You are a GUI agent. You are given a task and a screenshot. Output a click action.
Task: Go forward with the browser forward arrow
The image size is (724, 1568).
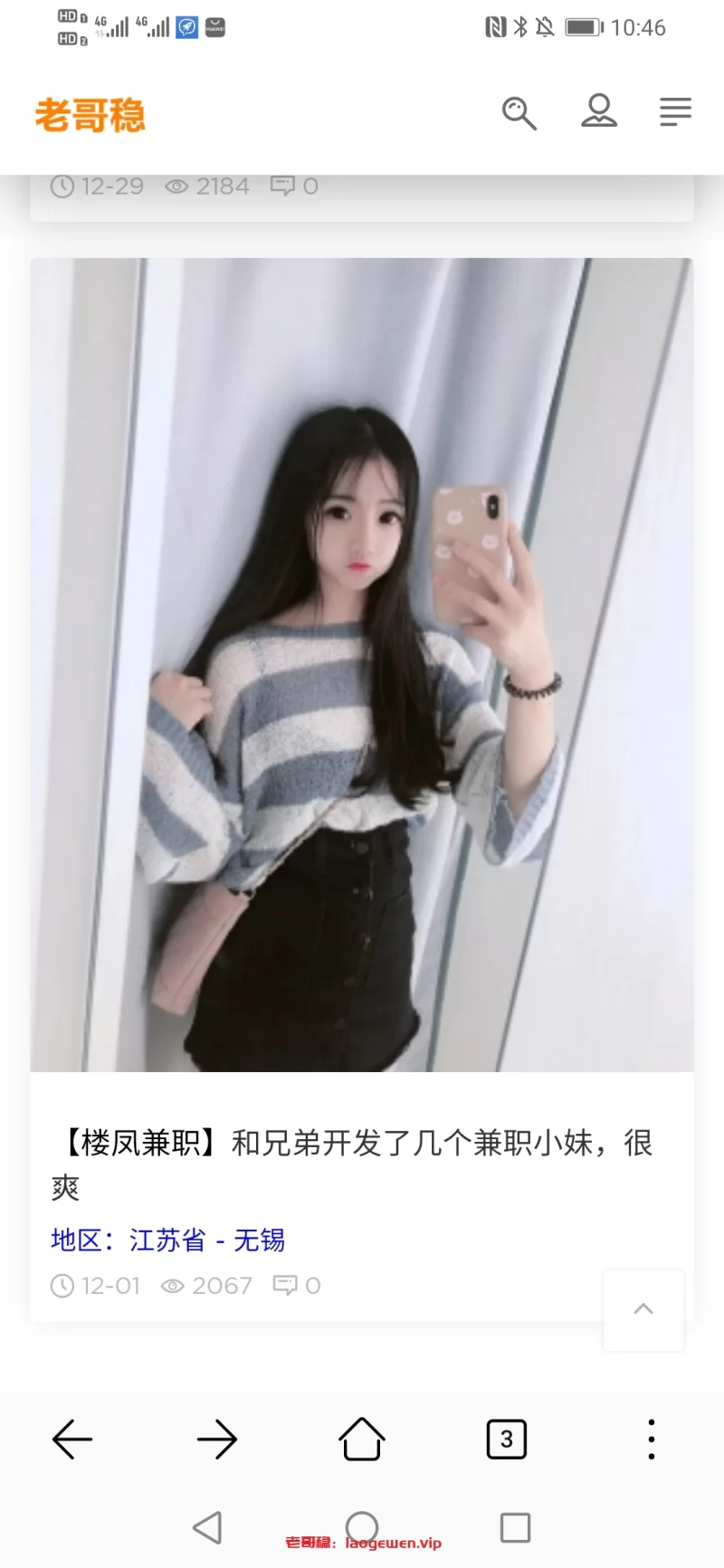pos(217,1439)
